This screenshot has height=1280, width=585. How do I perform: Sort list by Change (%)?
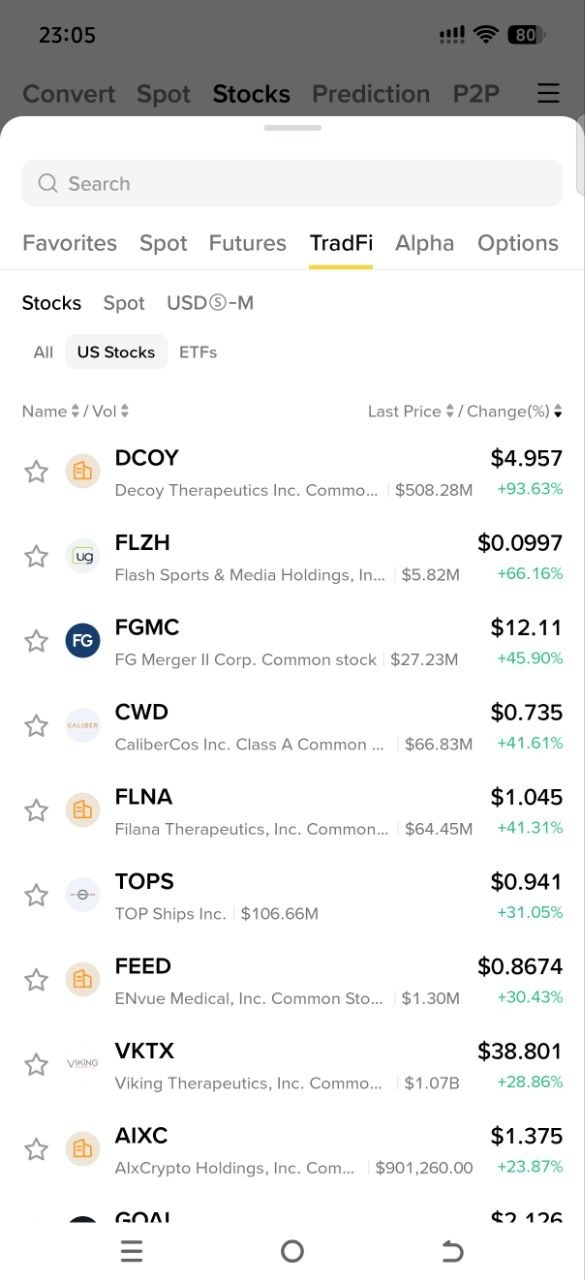[515, 411]
